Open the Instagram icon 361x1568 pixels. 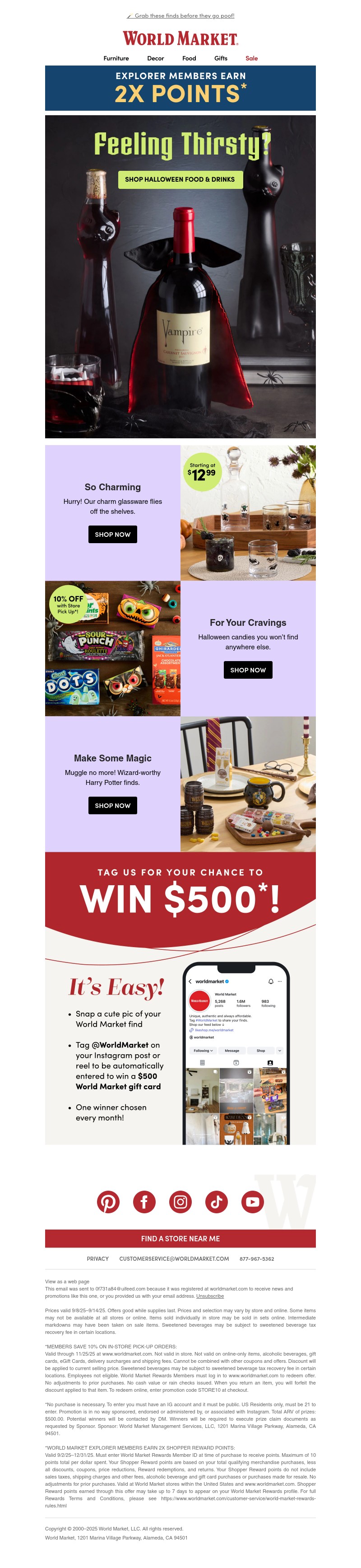(180, 1202)
